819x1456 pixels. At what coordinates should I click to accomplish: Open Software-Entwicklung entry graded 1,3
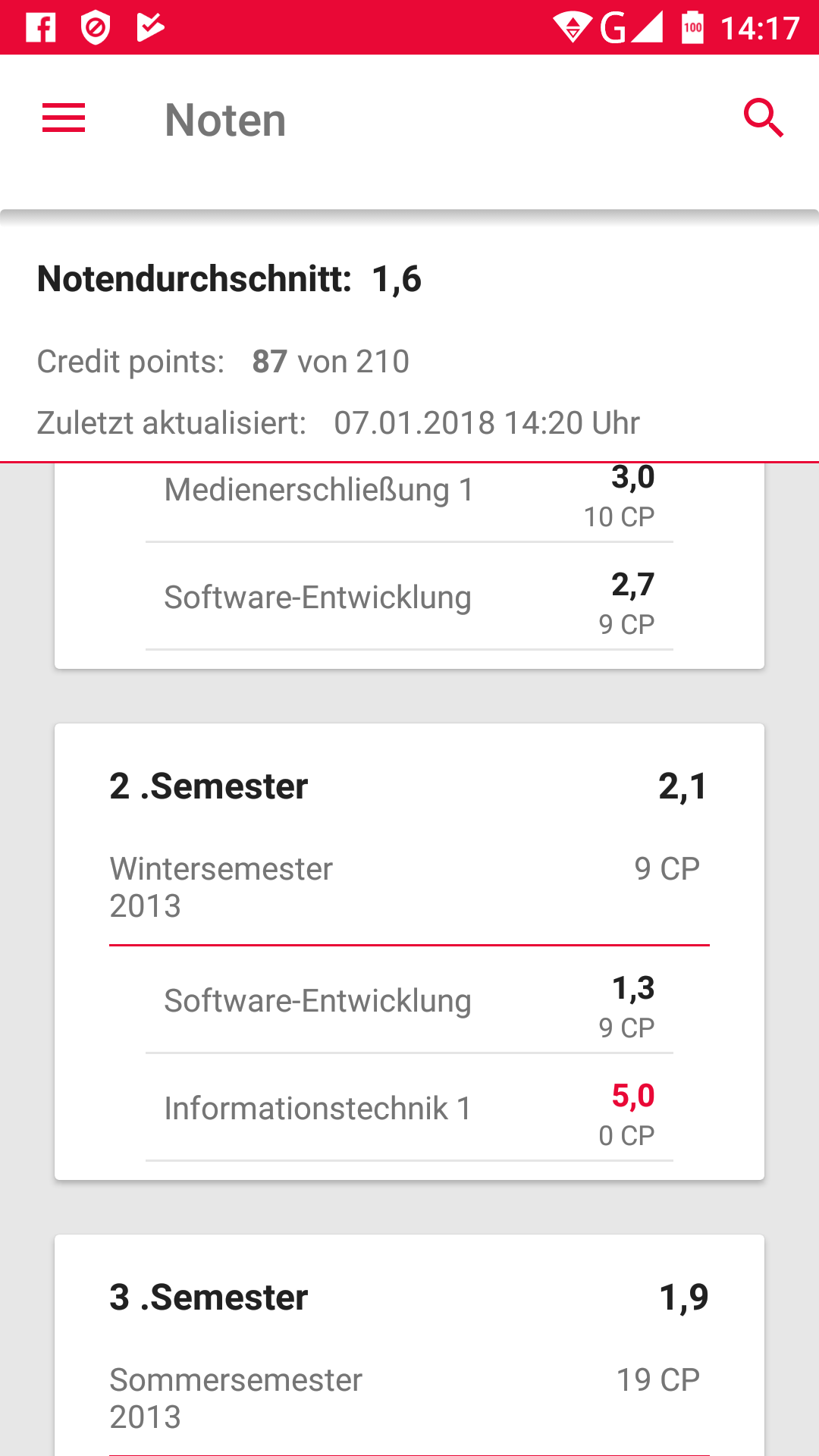[x=409, y=1000]
